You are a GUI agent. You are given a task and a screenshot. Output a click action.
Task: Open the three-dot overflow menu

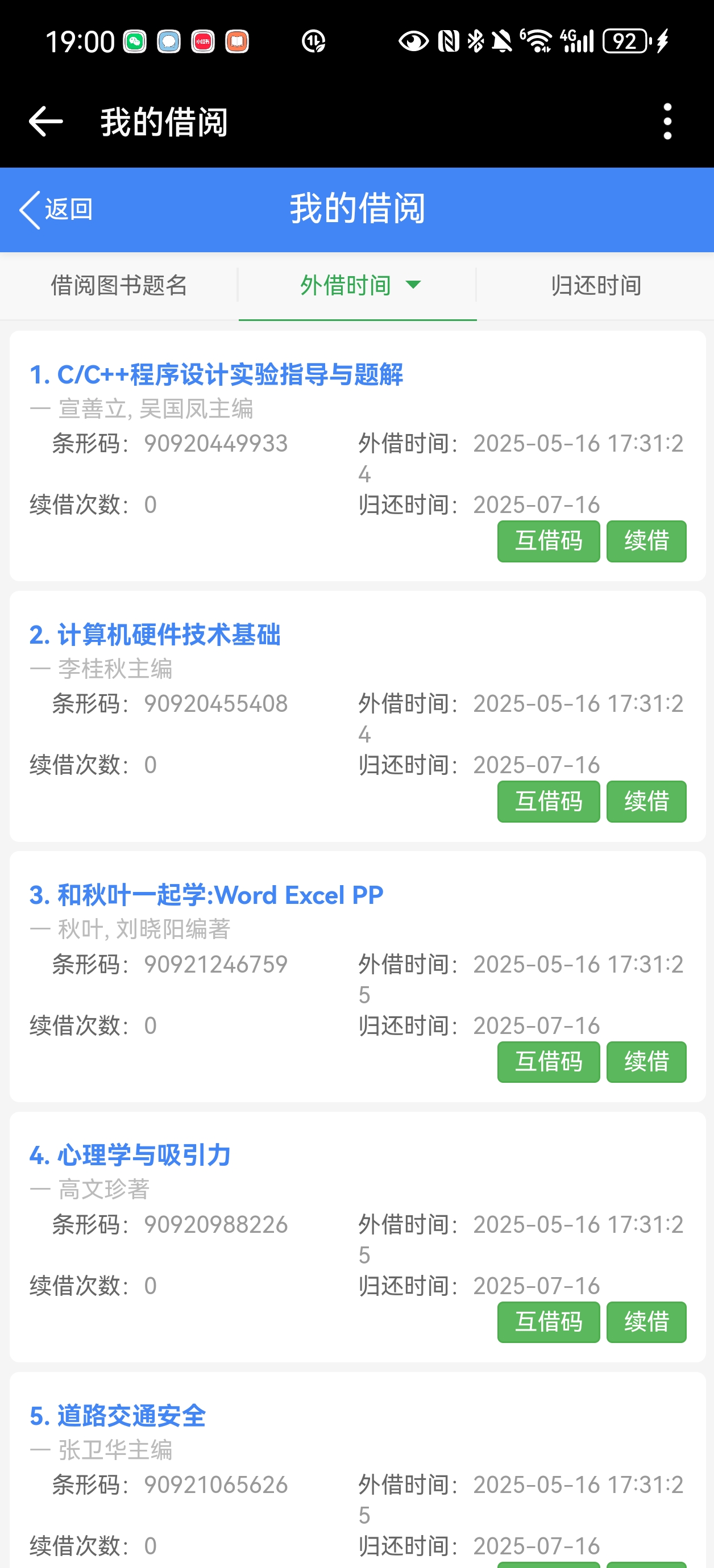pos(667,121)
